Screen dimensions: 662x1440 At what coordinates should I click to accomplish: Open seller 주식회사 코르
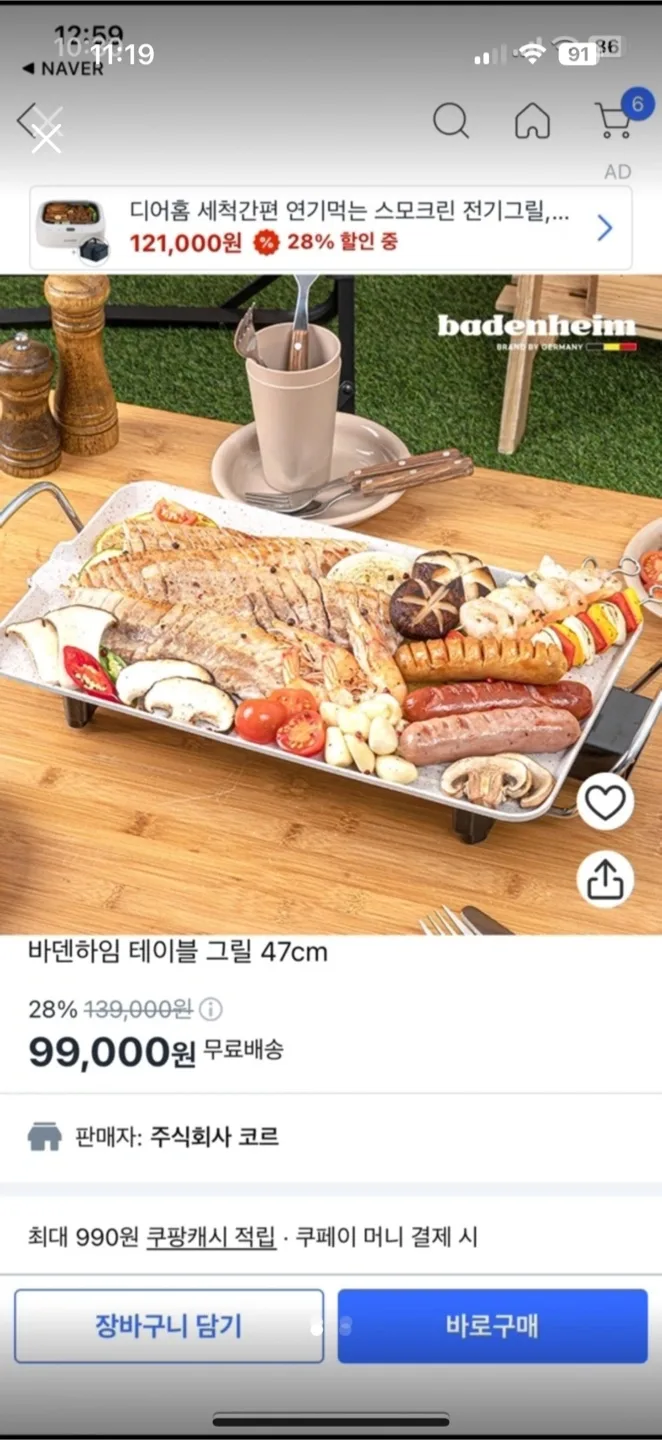pyautogui.click(x=214, y=1137)
